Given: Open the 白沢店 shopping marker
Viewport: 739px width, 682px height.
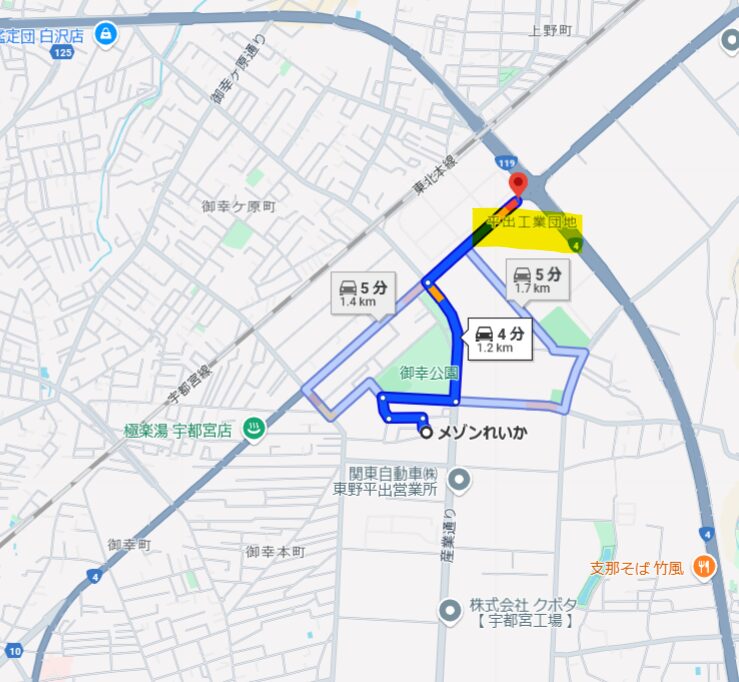Looking at the screenshot, I should [104, 35].
